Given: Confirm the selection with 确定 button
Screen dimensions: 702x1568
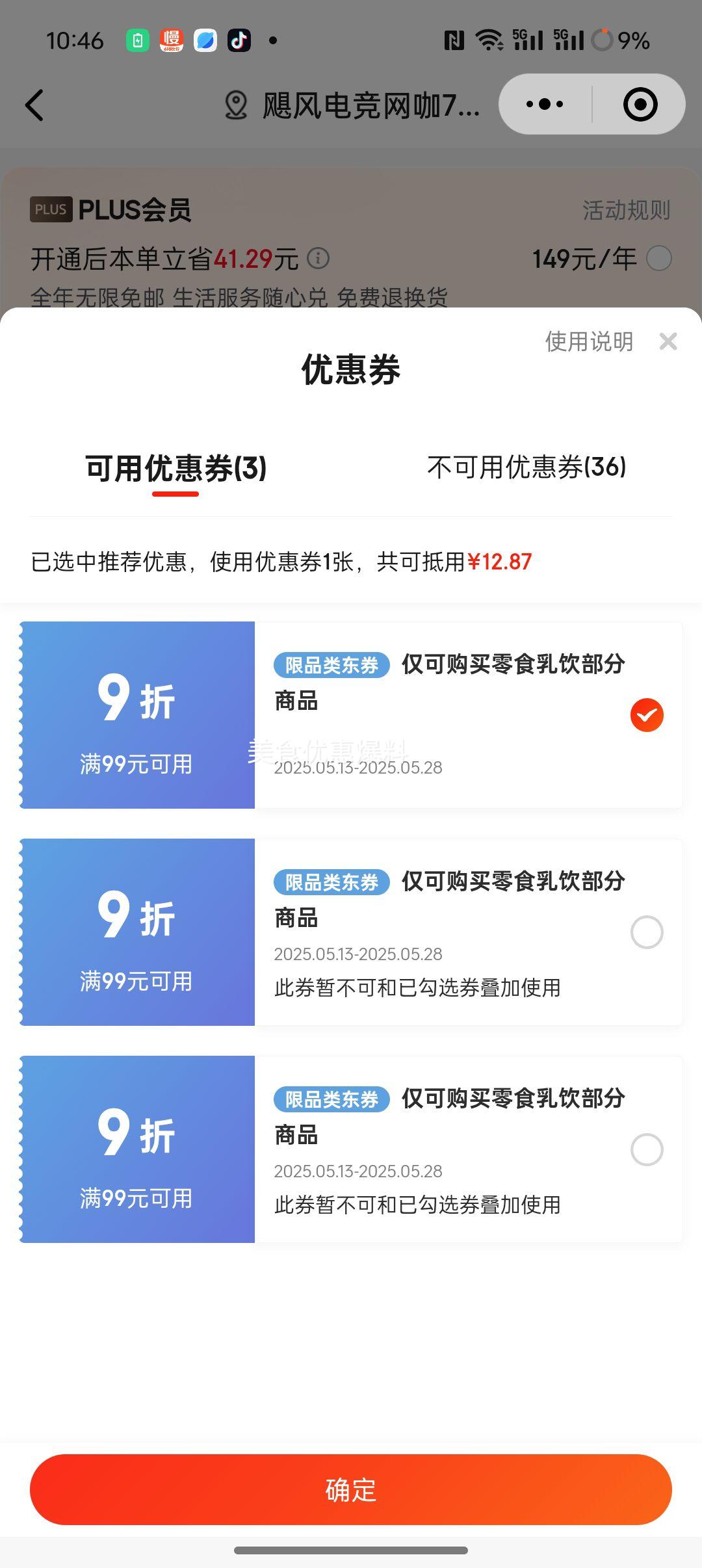Looking at the screenshot, I should click(x=351, y=1489).
